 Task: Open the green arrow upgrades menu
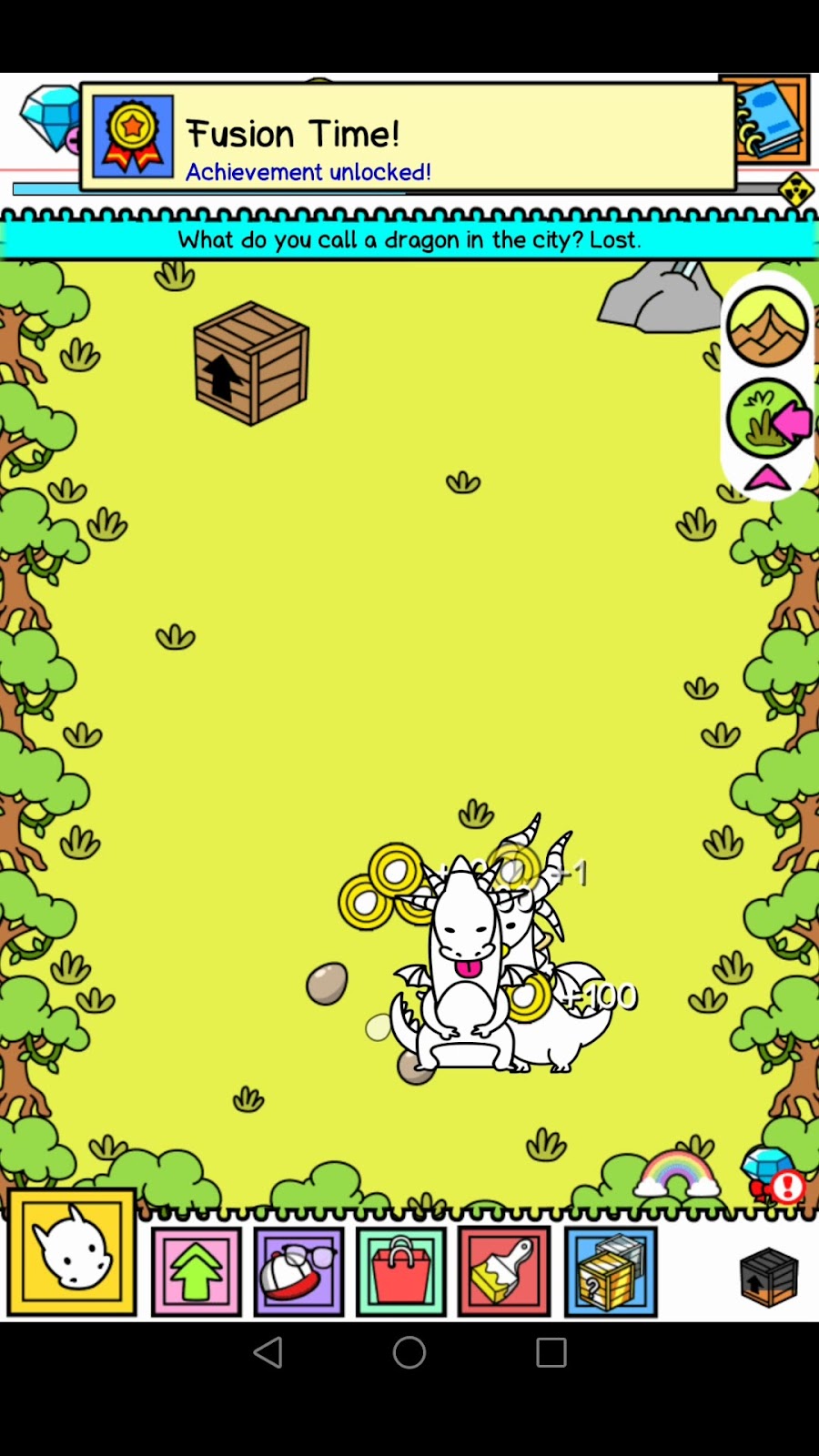197,1271
